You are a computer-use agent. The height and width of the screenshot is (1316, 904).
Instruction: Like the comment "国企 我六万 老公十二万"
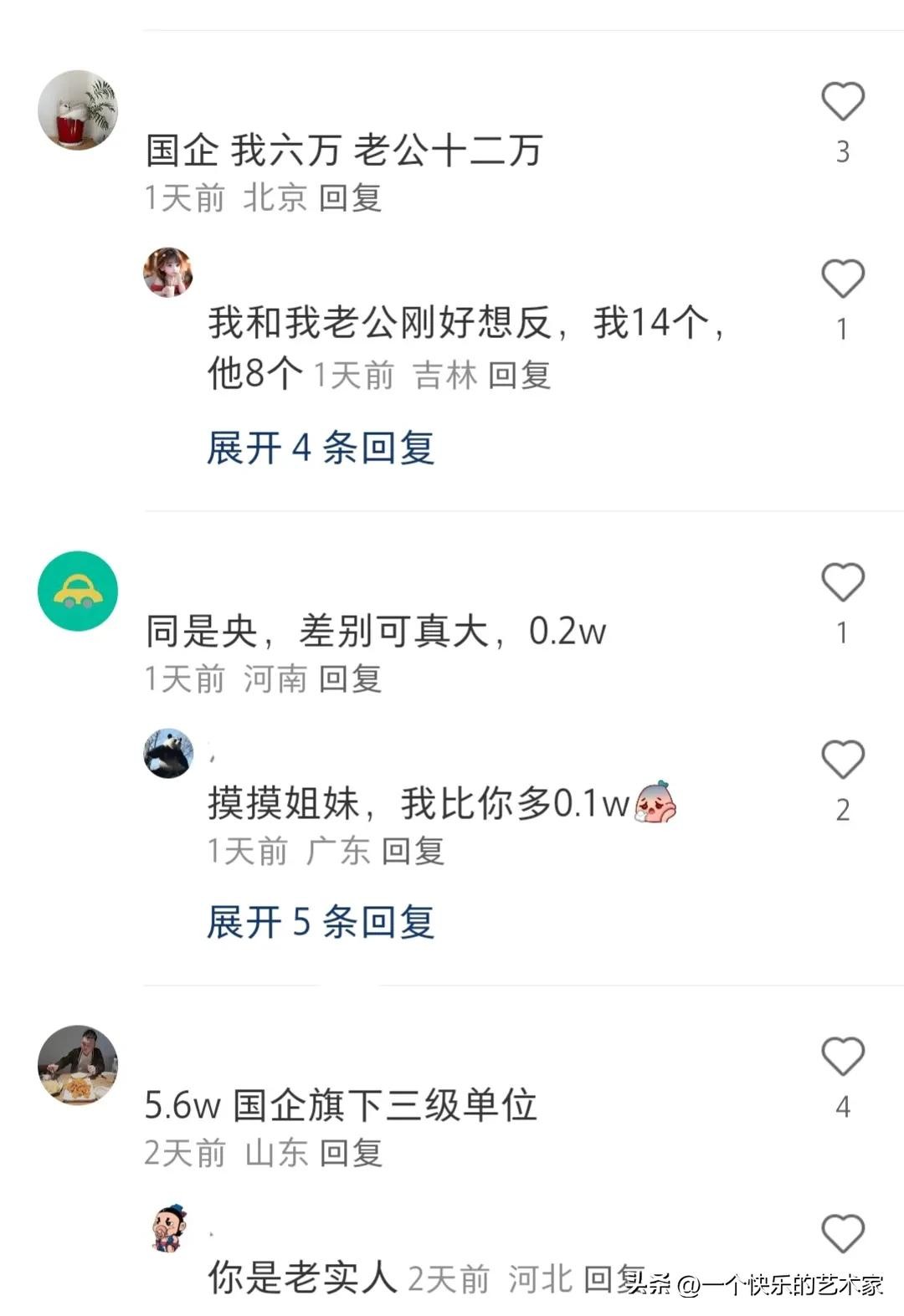(842, 103)
